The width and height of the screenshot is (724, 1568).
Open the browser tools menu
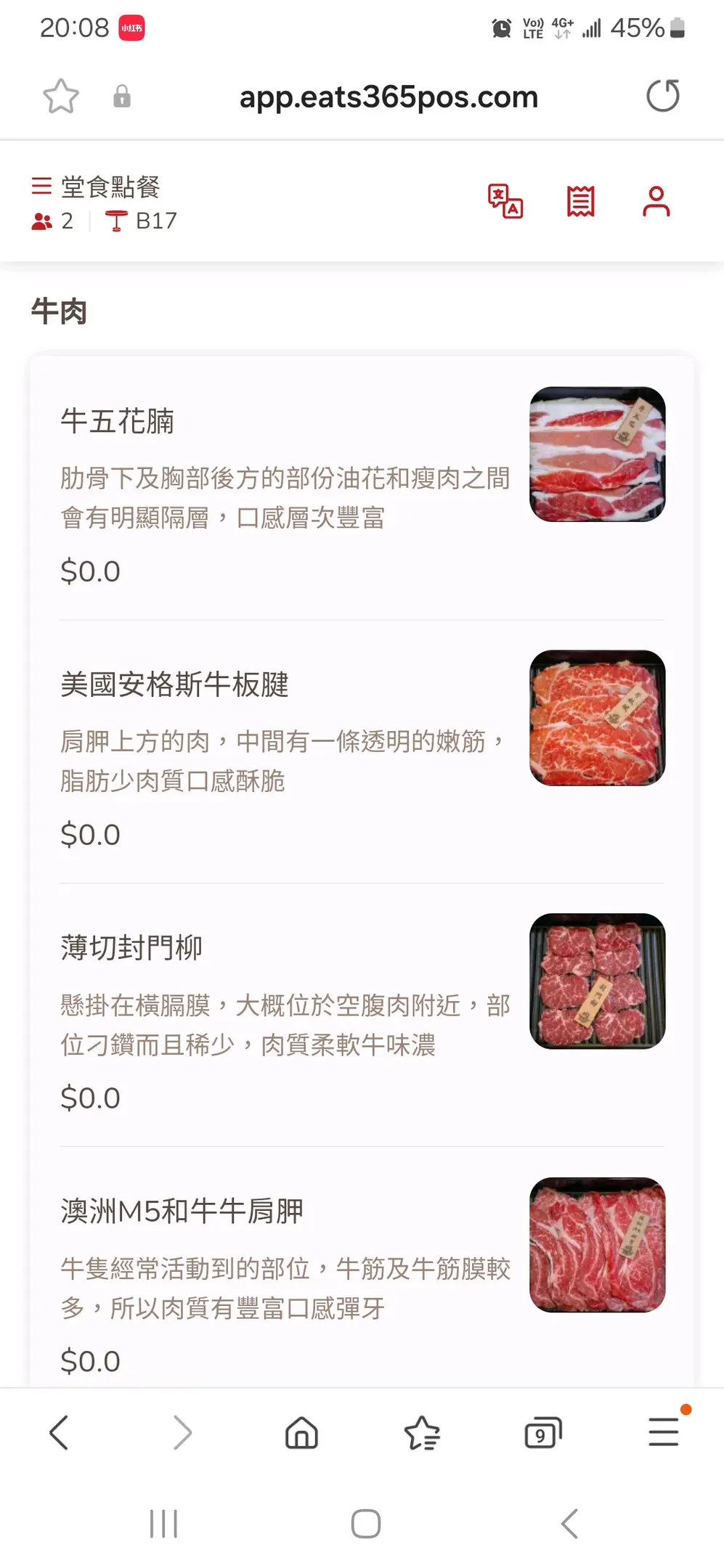click(x=663, y=1433)
